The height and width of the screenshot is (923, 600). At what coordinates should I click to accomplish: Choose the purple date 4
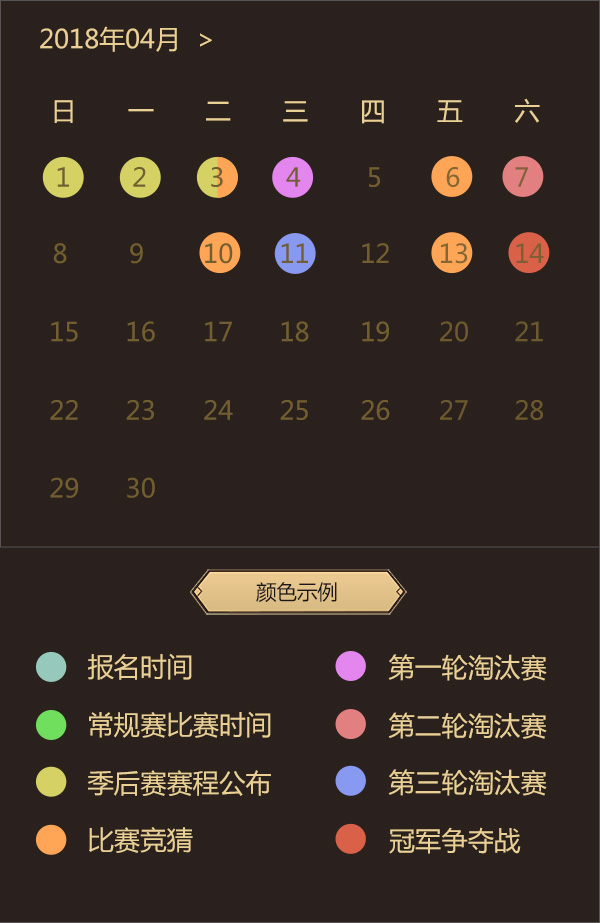pyautogui.click(x=293, y=178)
